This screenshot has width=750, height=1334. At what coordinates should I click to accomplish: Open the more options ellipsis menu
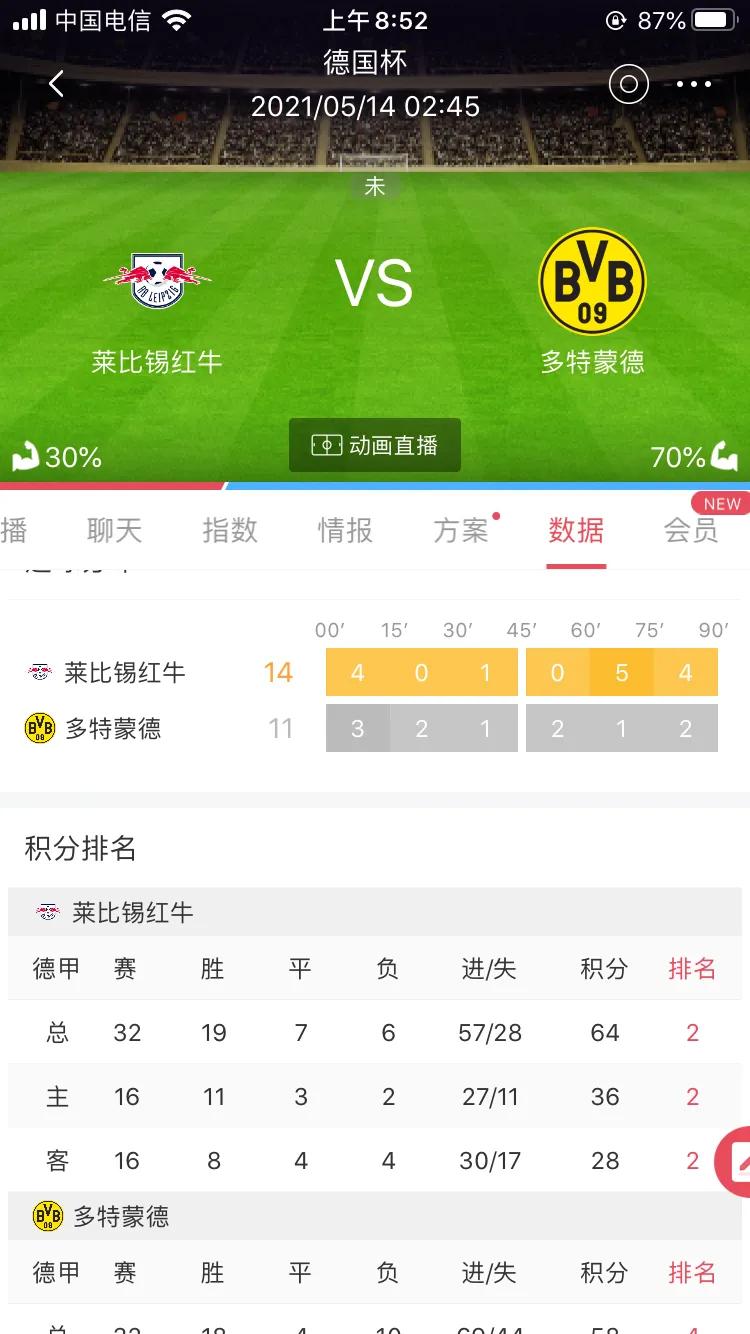pos(694,84)
